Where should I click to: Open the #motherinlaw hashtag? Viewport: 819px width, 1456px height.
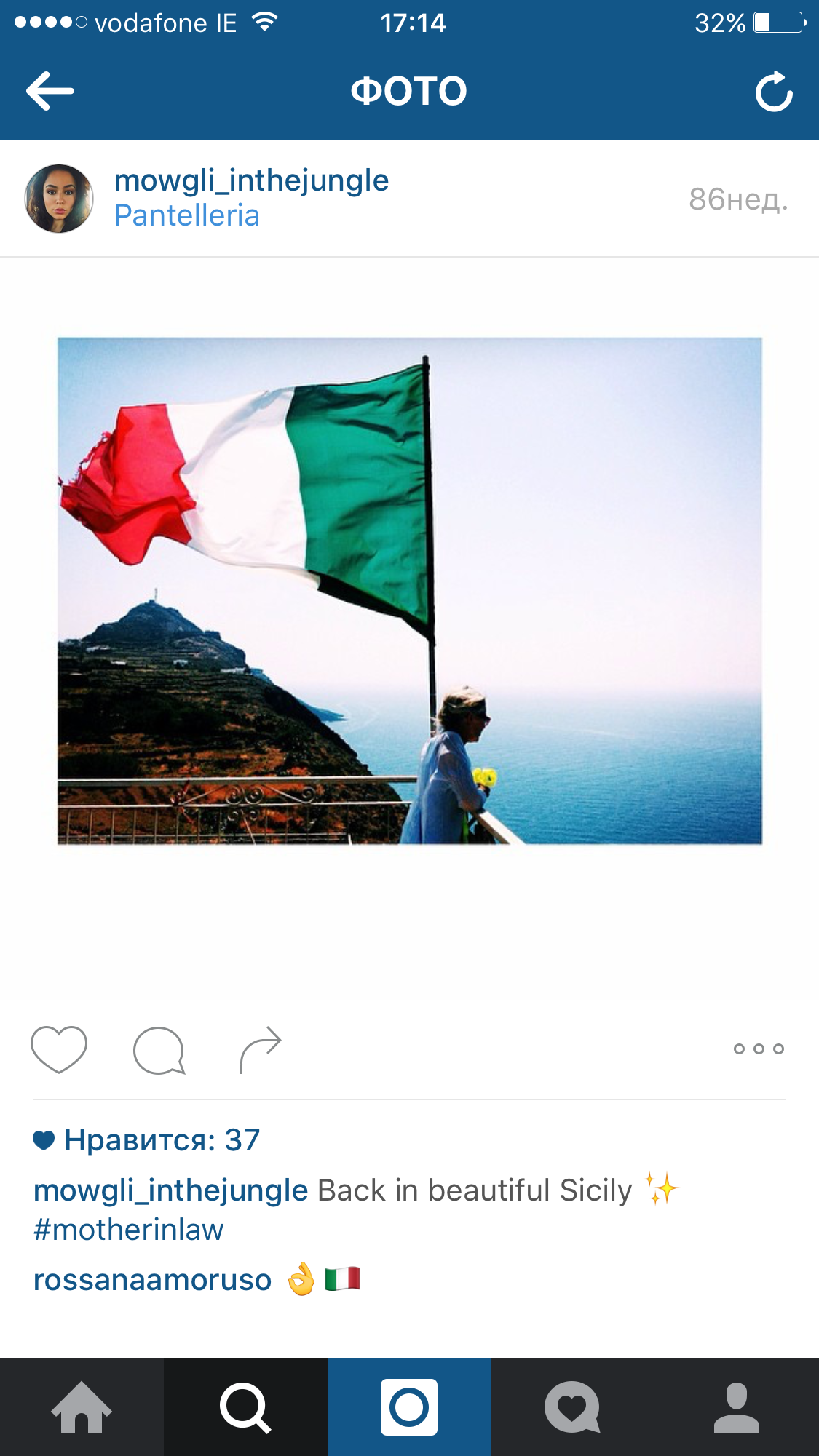click(x=129, y=1230)
